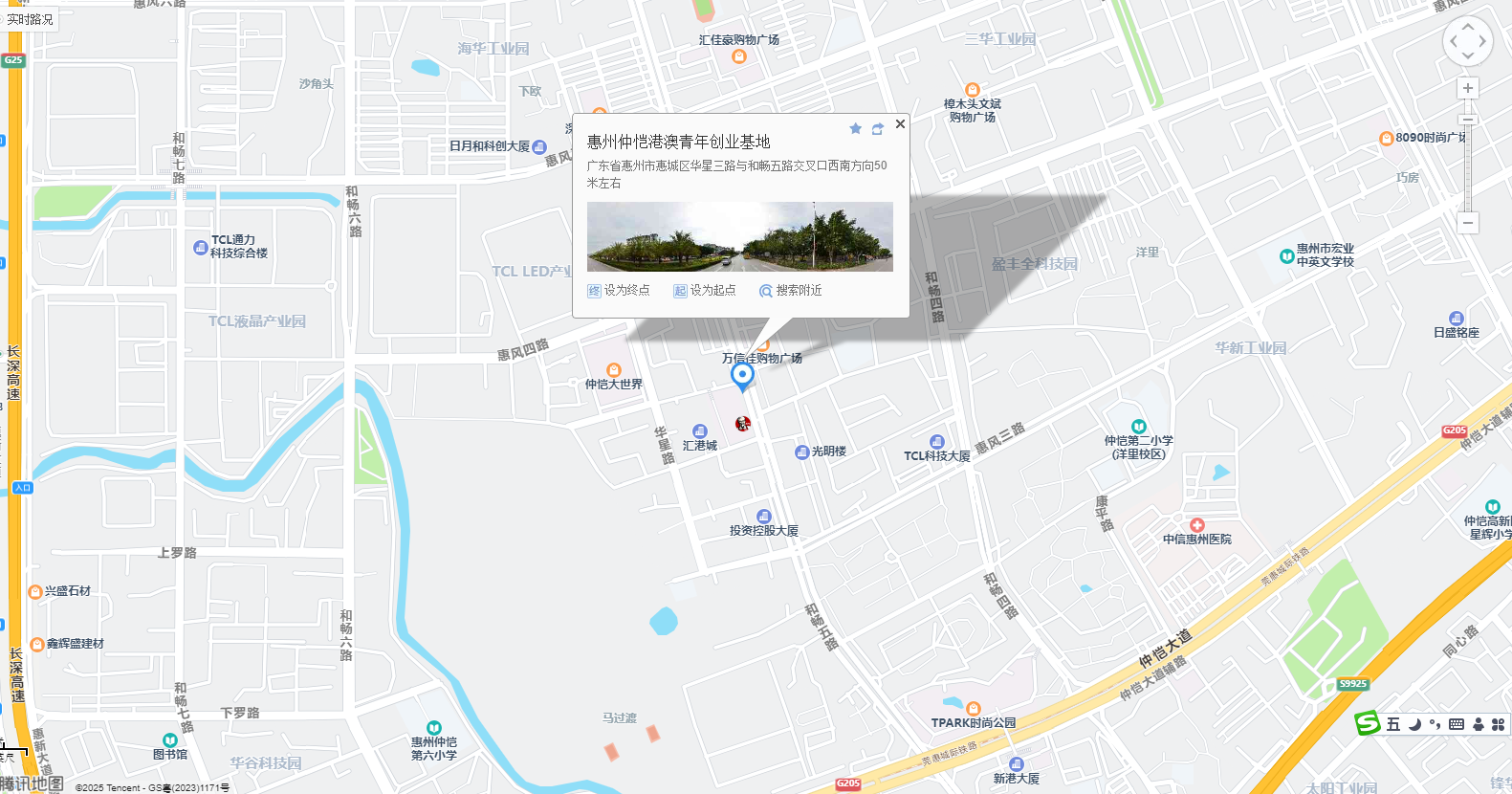The width and height of the screenshot is (1512, 794).
Task: Zoom out with the minus button
Action: pos(1468,223)
